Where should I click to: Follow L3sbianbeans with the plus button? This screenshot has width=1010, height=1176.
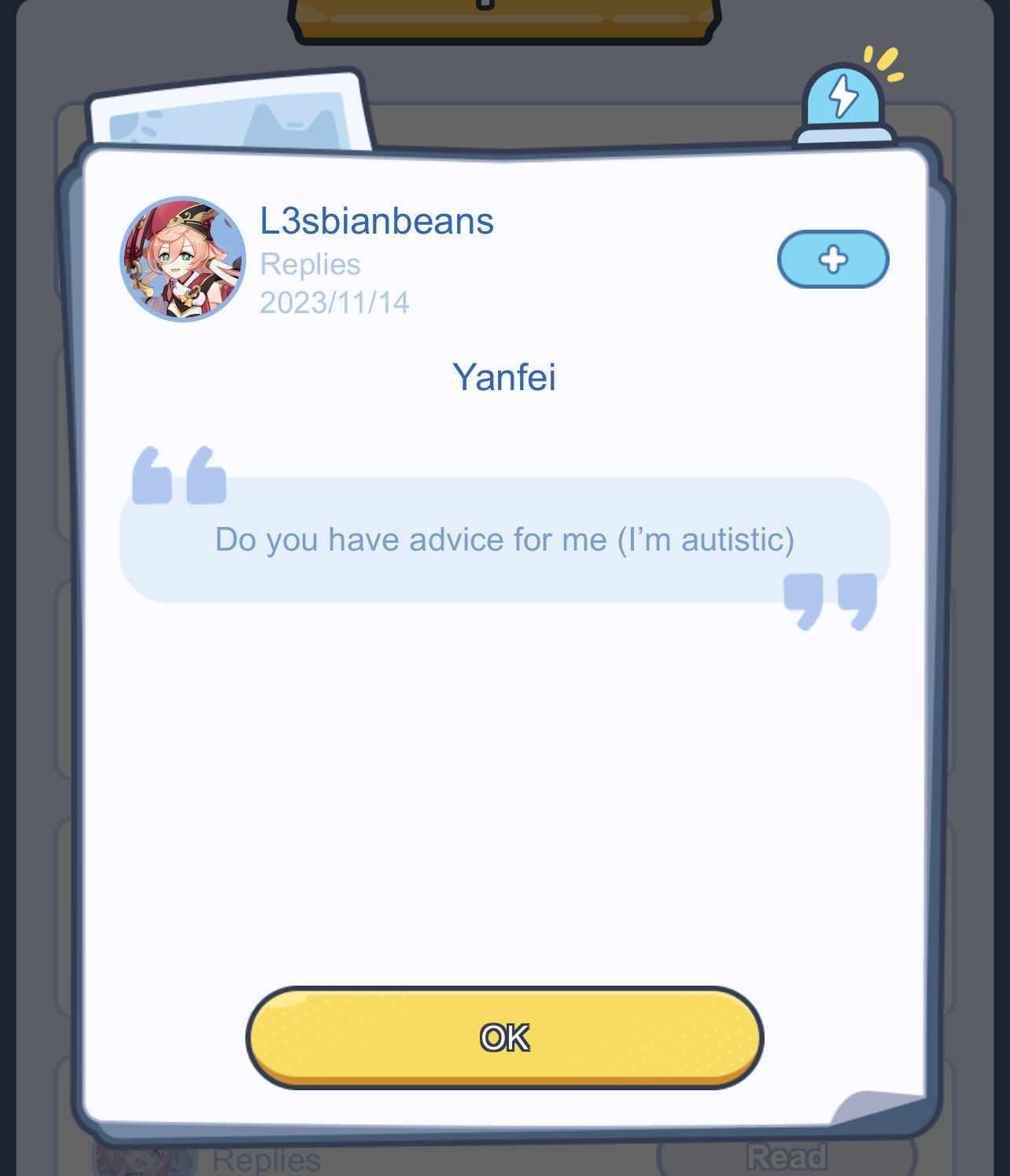pyautogui.click(x=832, y=260)
